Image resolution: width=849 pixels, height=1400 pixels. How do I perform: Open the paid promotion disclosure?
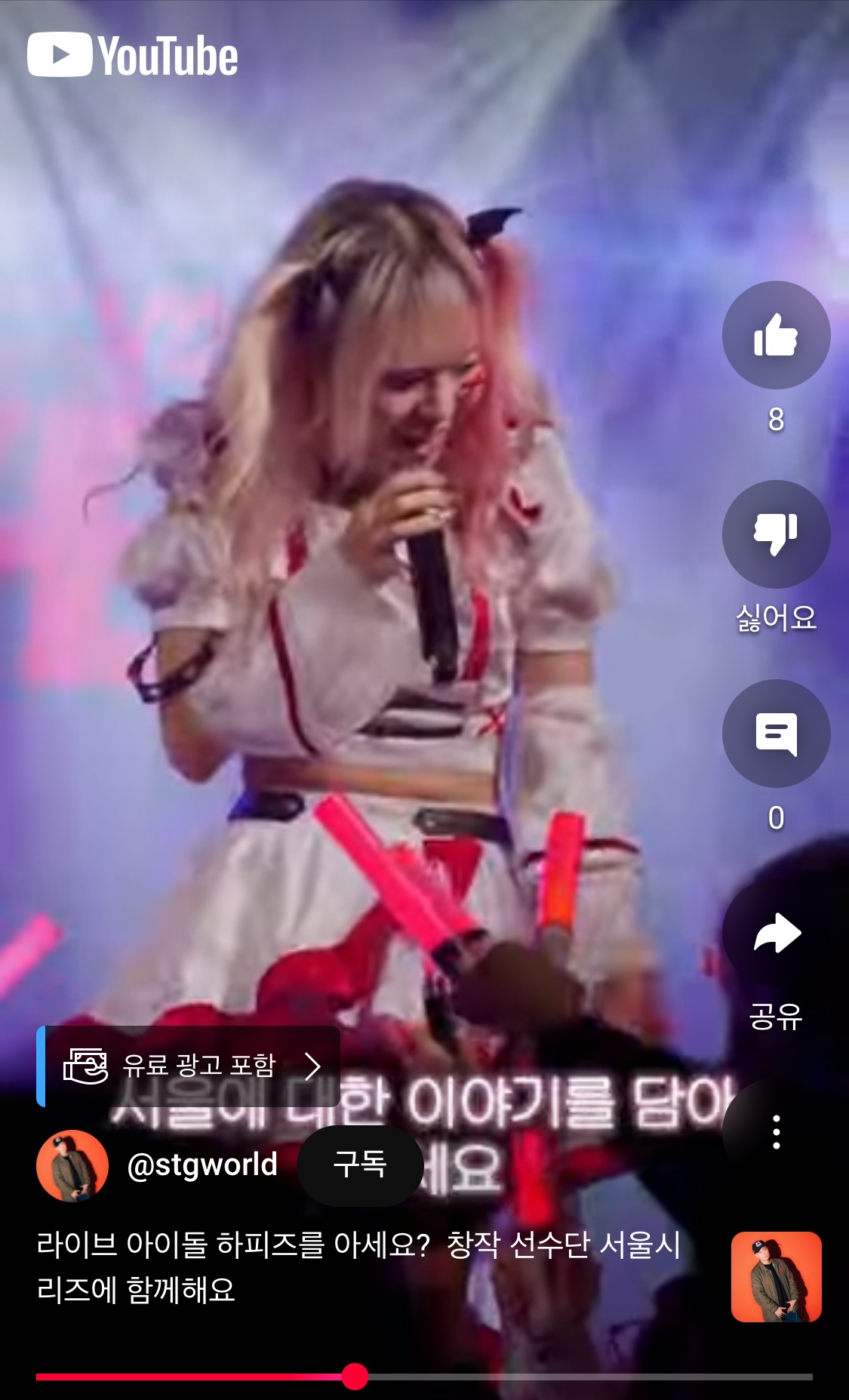(189, 1066)
